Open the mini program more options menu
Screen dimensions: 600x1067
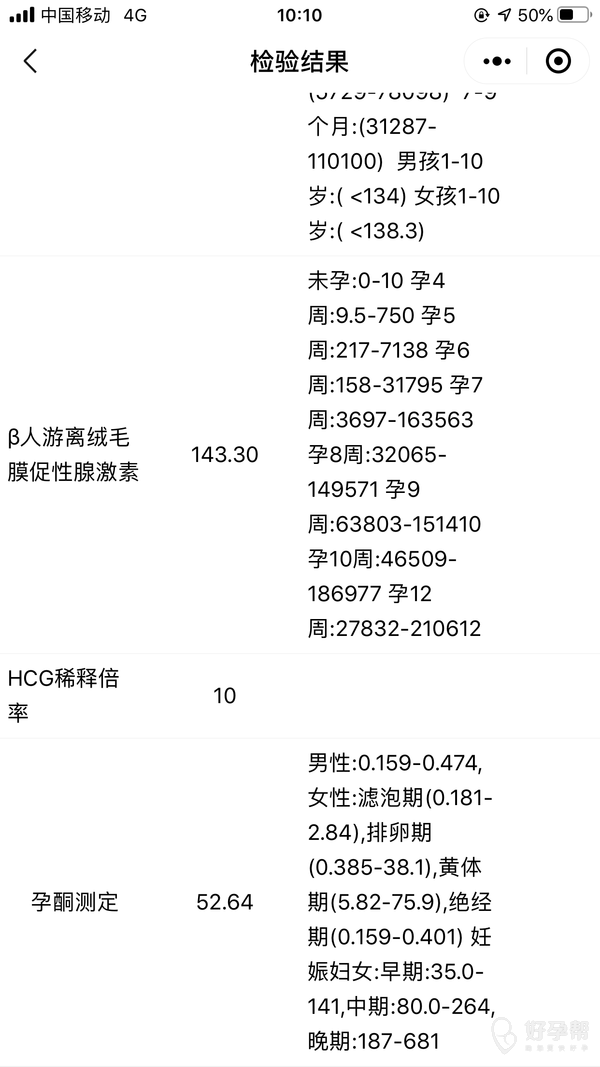coord(497,61)
